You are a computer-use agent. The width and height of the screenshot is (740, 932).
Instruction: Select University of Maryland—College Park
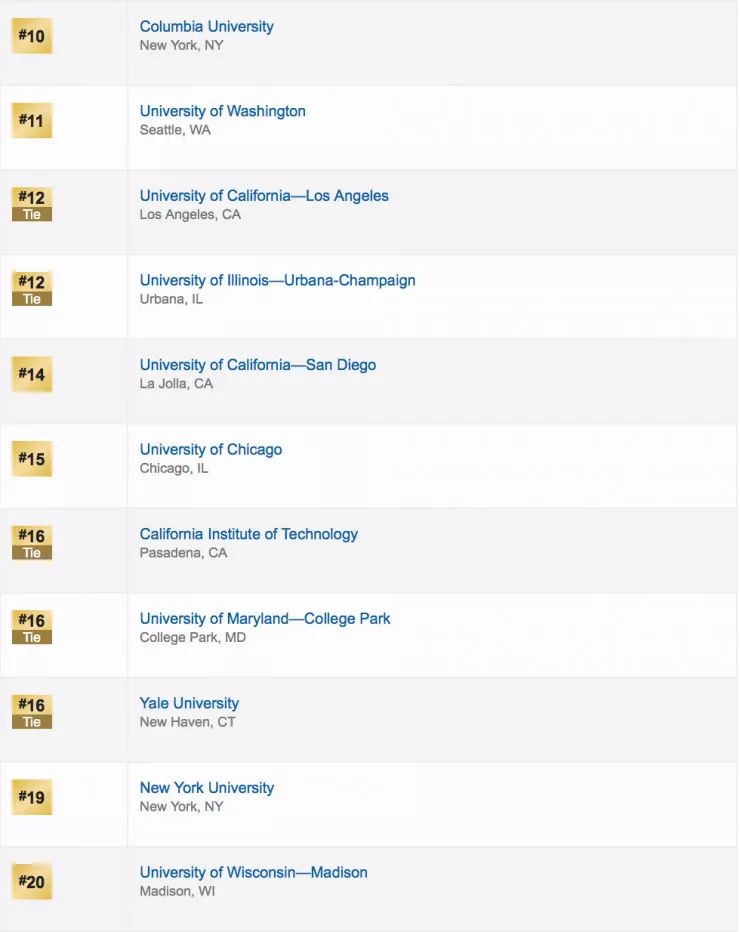[265, 619]
